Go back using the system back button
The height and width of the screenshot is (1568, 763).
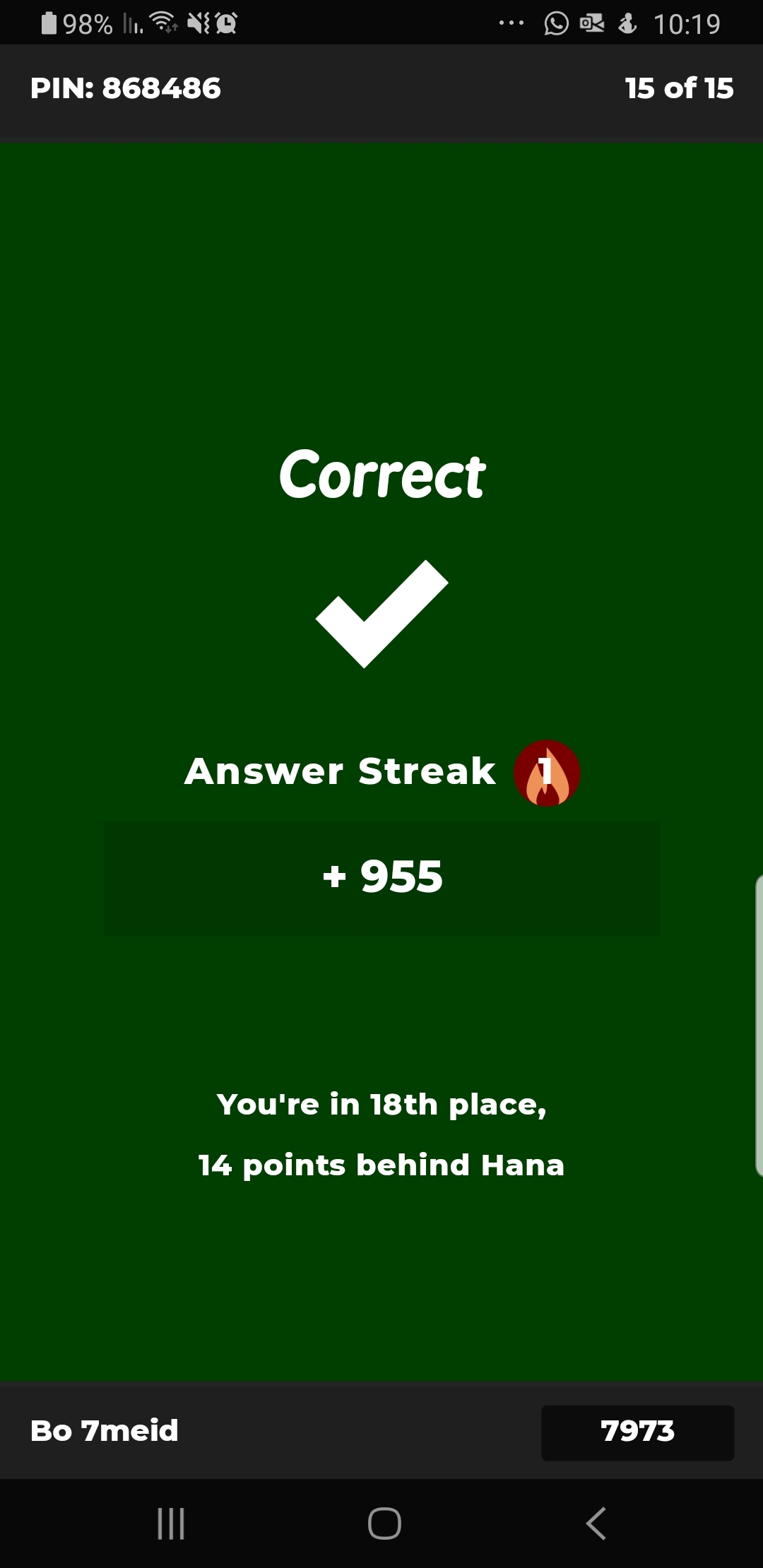coord(596,1523)
